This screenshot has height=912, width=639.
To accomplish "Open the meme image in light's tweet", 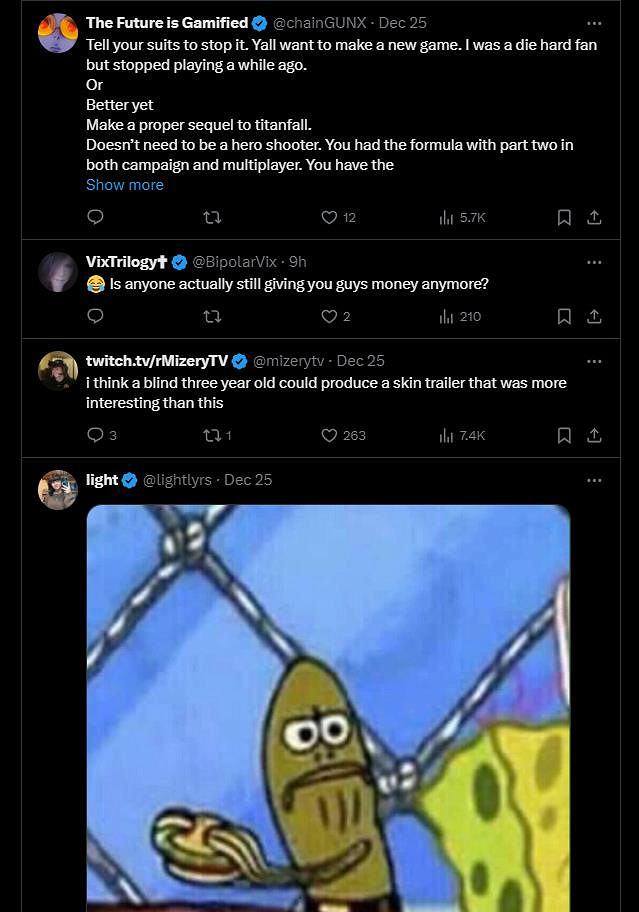I will tap(328, 700).
